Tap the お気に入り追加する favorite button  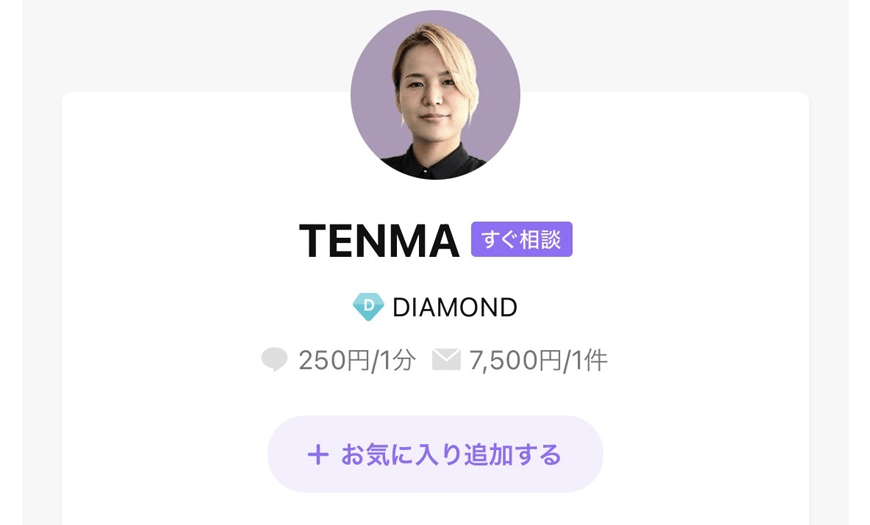[435, 455]
